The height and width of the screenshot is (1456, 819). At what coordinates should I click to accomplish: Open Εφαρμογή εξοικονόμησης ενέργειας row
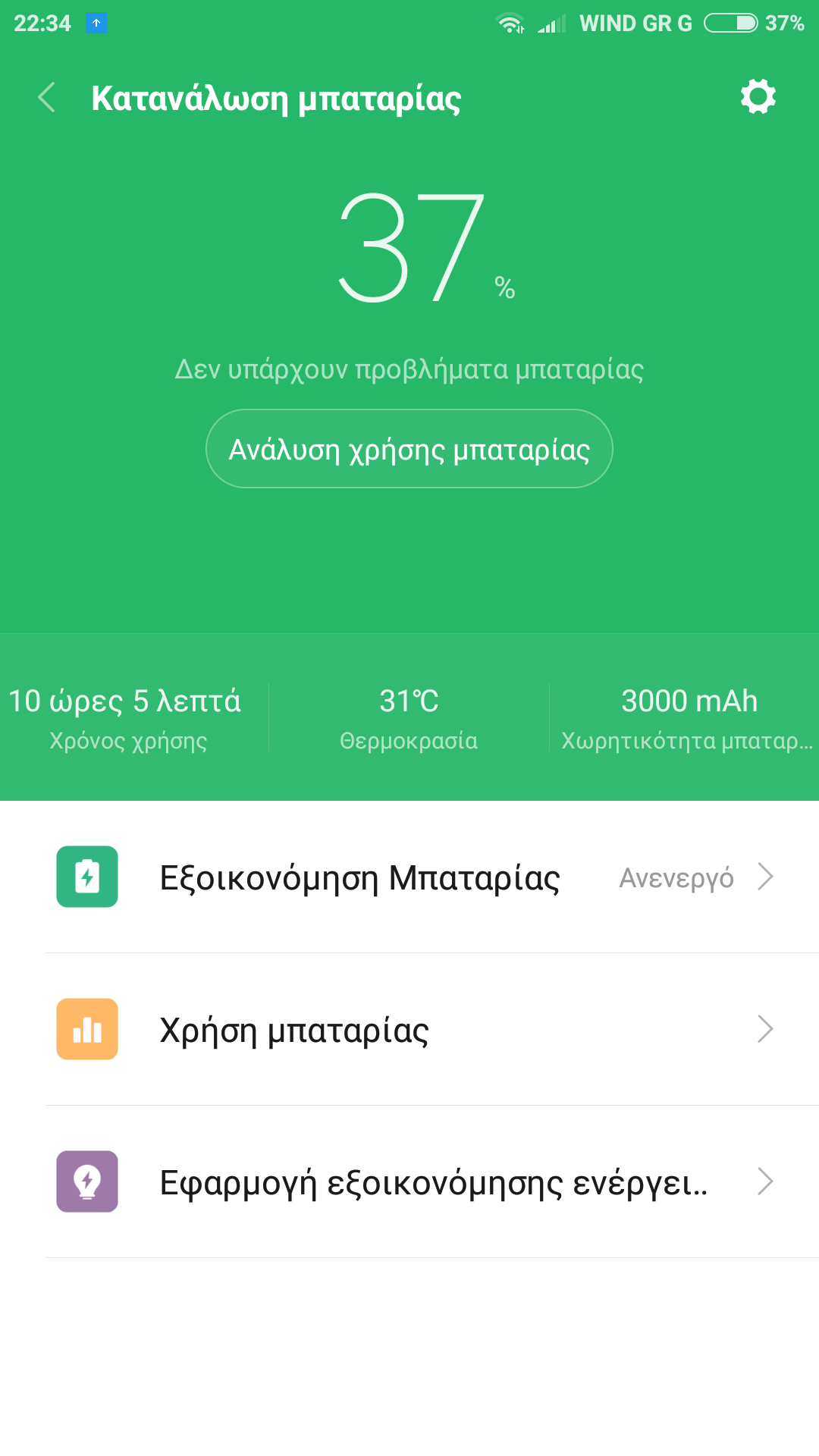409,1181
